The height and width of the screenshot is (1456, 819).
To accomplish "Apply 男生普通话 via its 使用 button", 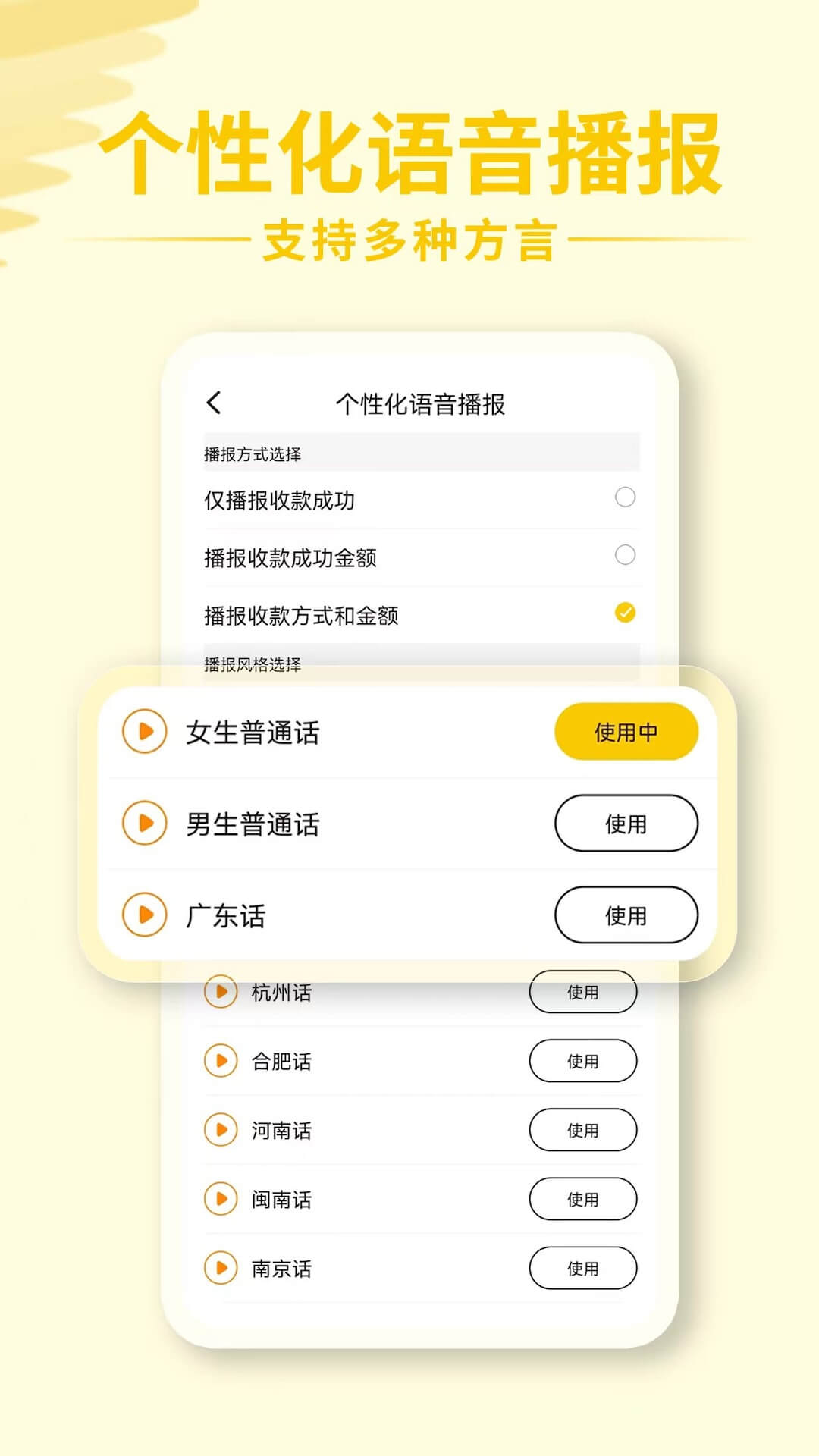I will pyautogui.click(x=626, y=823).
